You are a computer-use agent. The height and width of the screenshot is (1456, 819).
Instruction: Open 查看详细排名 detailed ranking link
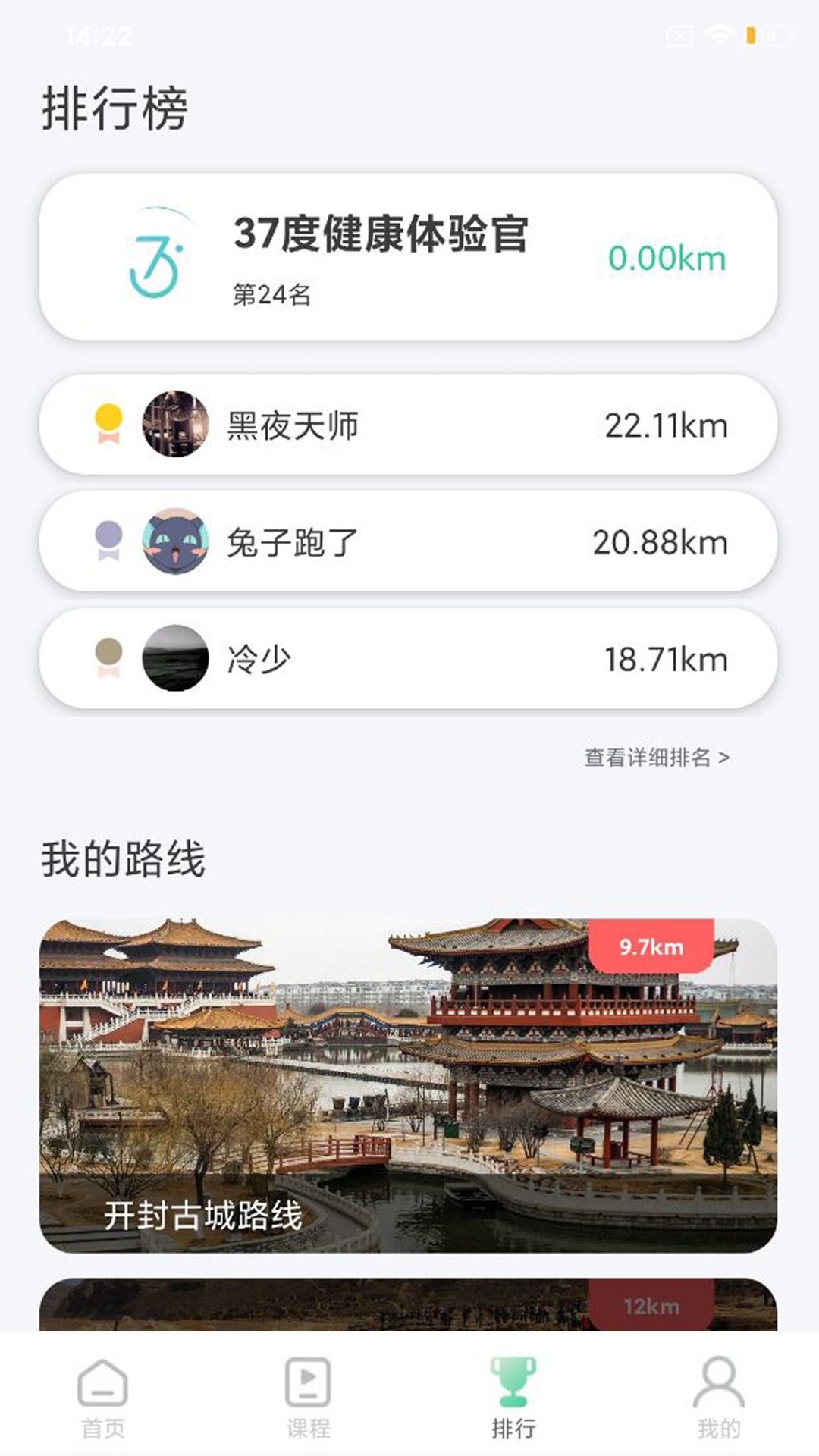click(x=648, y=756)
